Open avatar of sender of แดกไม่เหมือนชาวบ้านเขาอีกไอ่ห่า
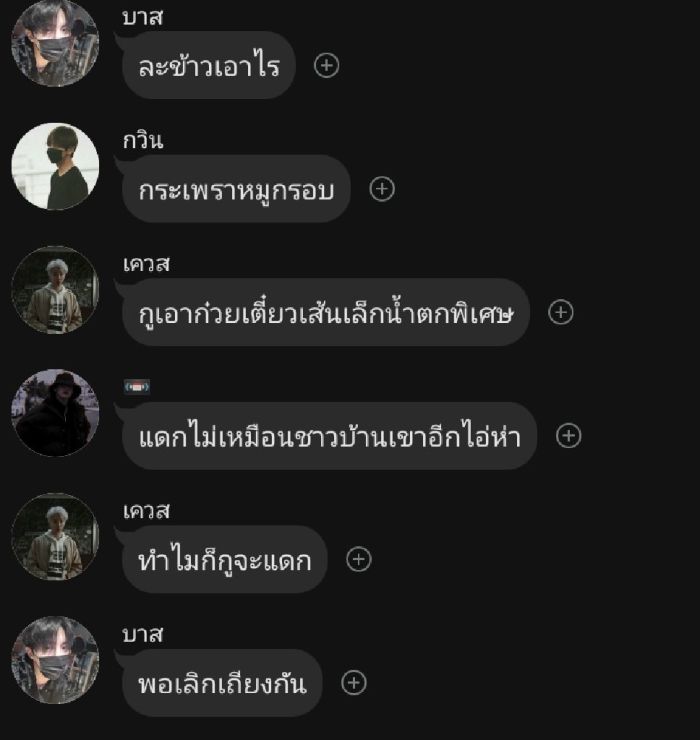700x740 pixels. click(x=55, y=413)
